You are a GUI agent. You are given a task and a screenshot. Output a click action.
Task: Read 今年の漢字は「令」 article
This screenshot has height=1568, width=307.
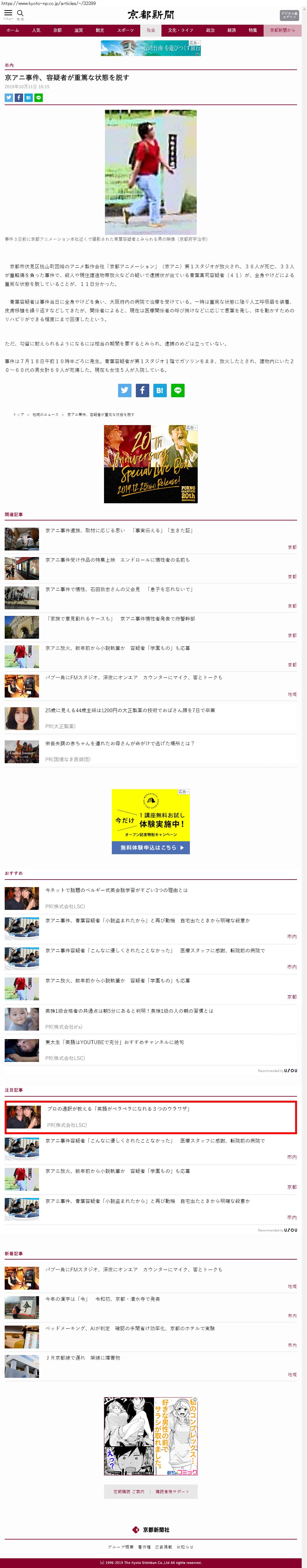[103, 1299]
